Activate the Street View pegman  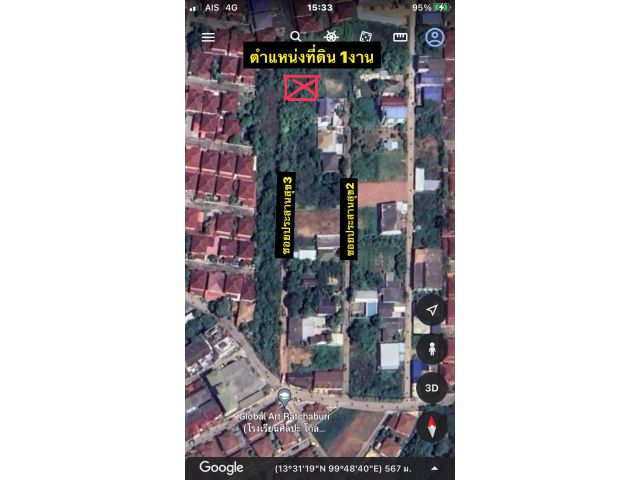click(x=431, y=349)
